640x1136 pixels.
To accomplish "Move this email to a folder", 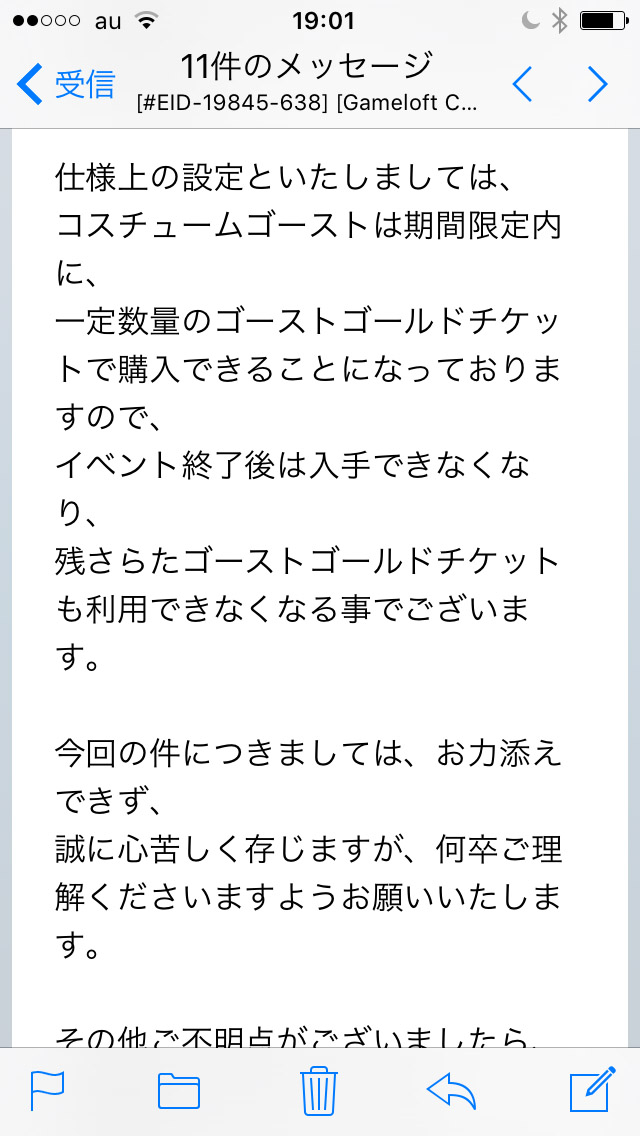I will (x=179, y=1090).
